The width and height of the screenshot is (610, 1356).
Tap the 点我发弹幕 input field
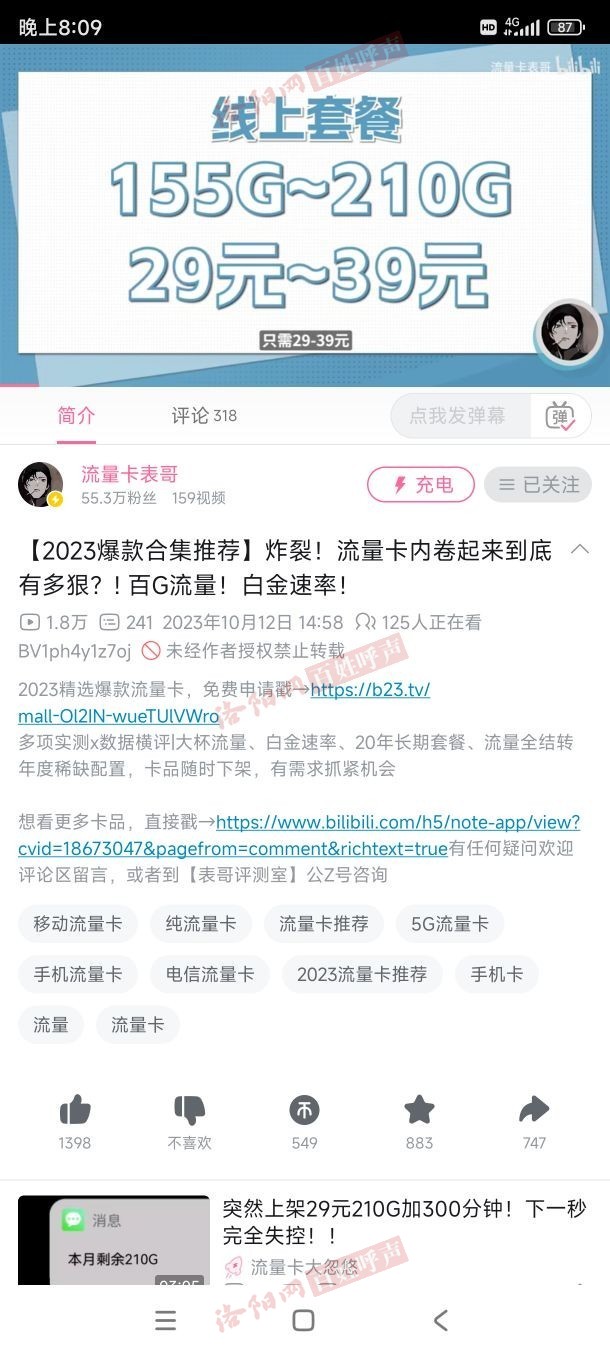point(457,416)
